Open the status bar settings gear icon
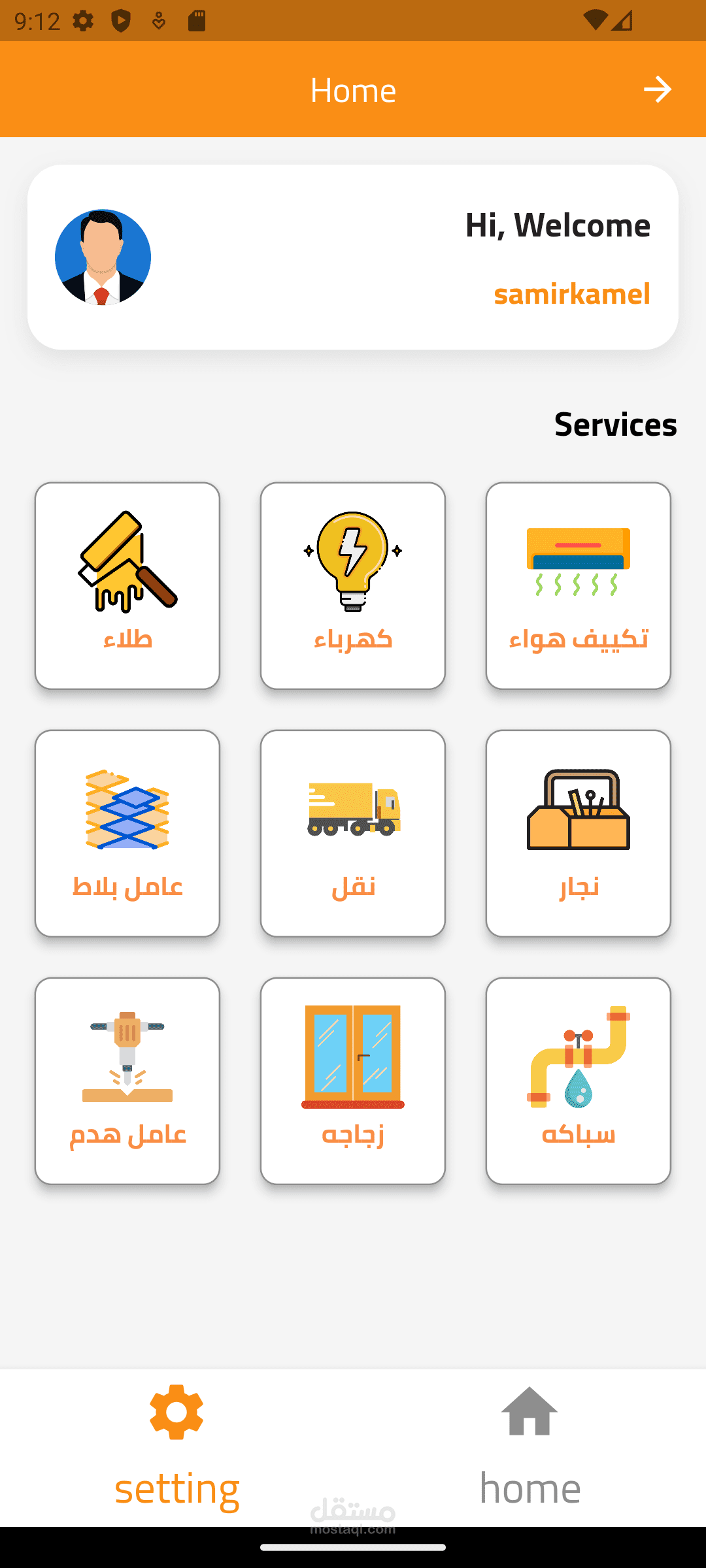The height and width of the screenshot is (1568, 706). pyautogui.click(x=83, y=21)
